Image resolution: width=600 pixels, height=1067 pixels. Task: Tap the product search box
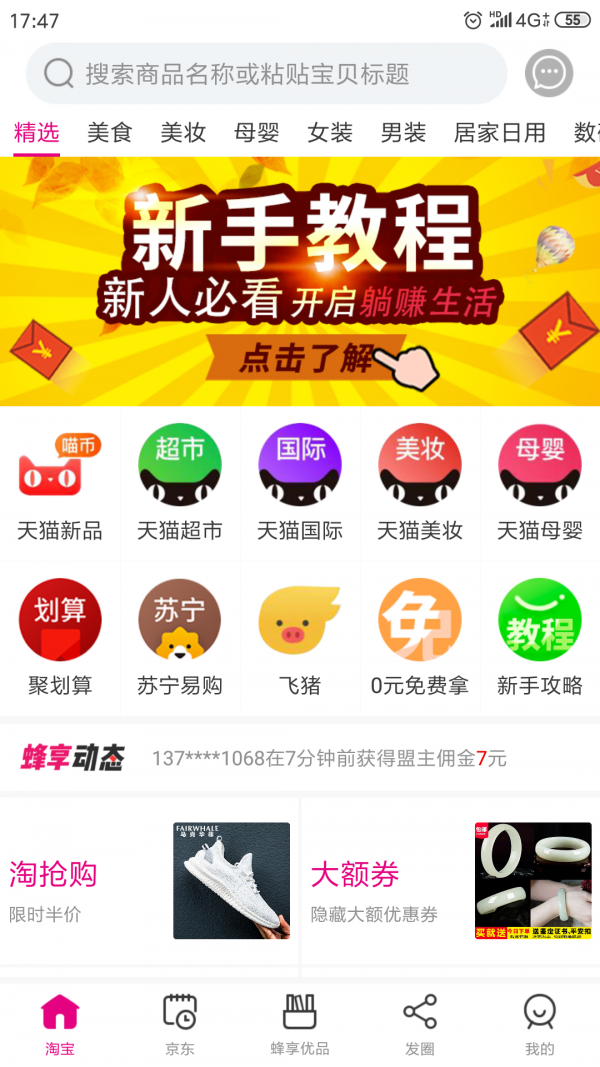point(265,73)
